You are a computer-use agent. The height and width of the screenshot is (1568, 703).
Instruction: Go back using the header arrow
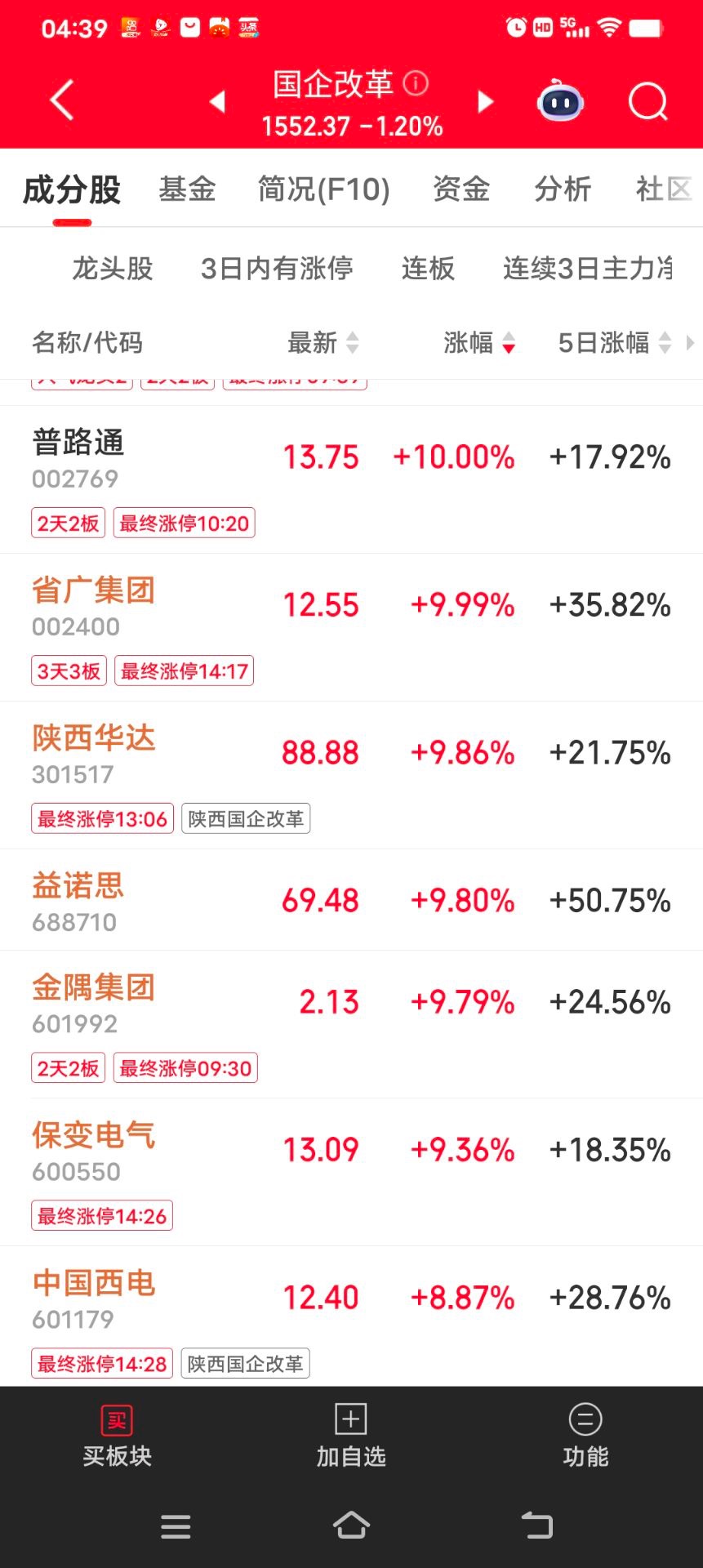(62, 100)
